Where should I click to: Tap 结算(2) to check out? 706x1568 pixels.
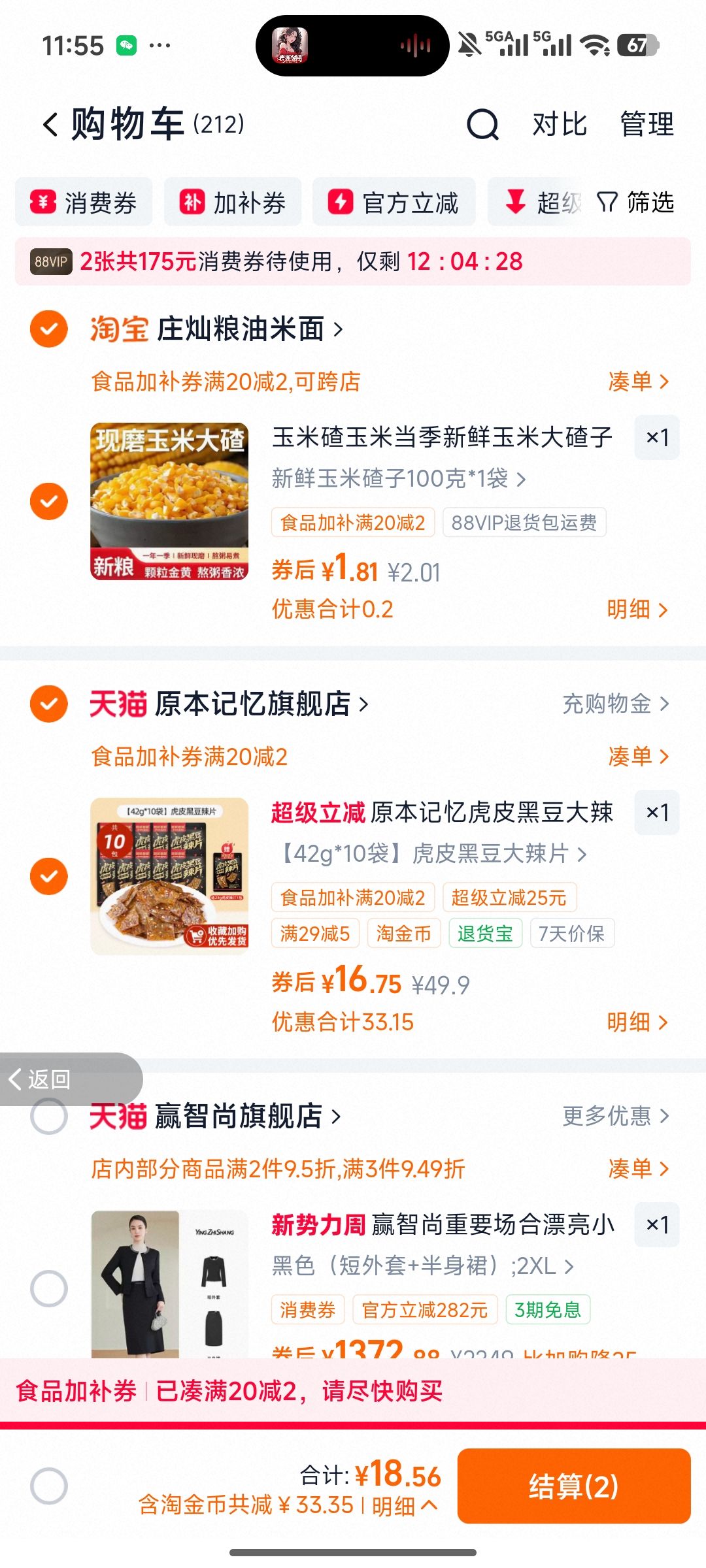click(574, 1486)
